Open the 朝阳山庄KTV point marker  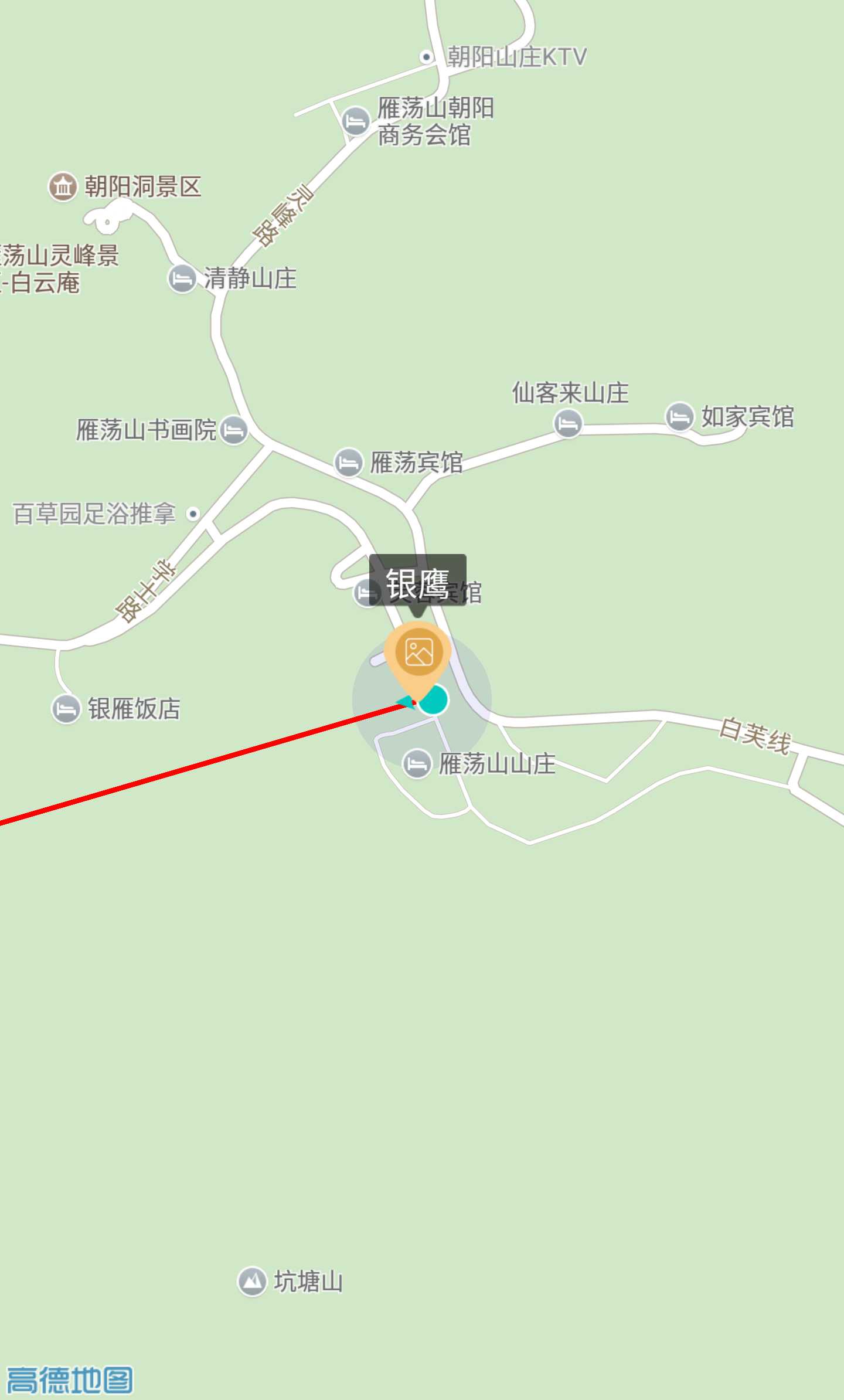(x=427, y=57)
